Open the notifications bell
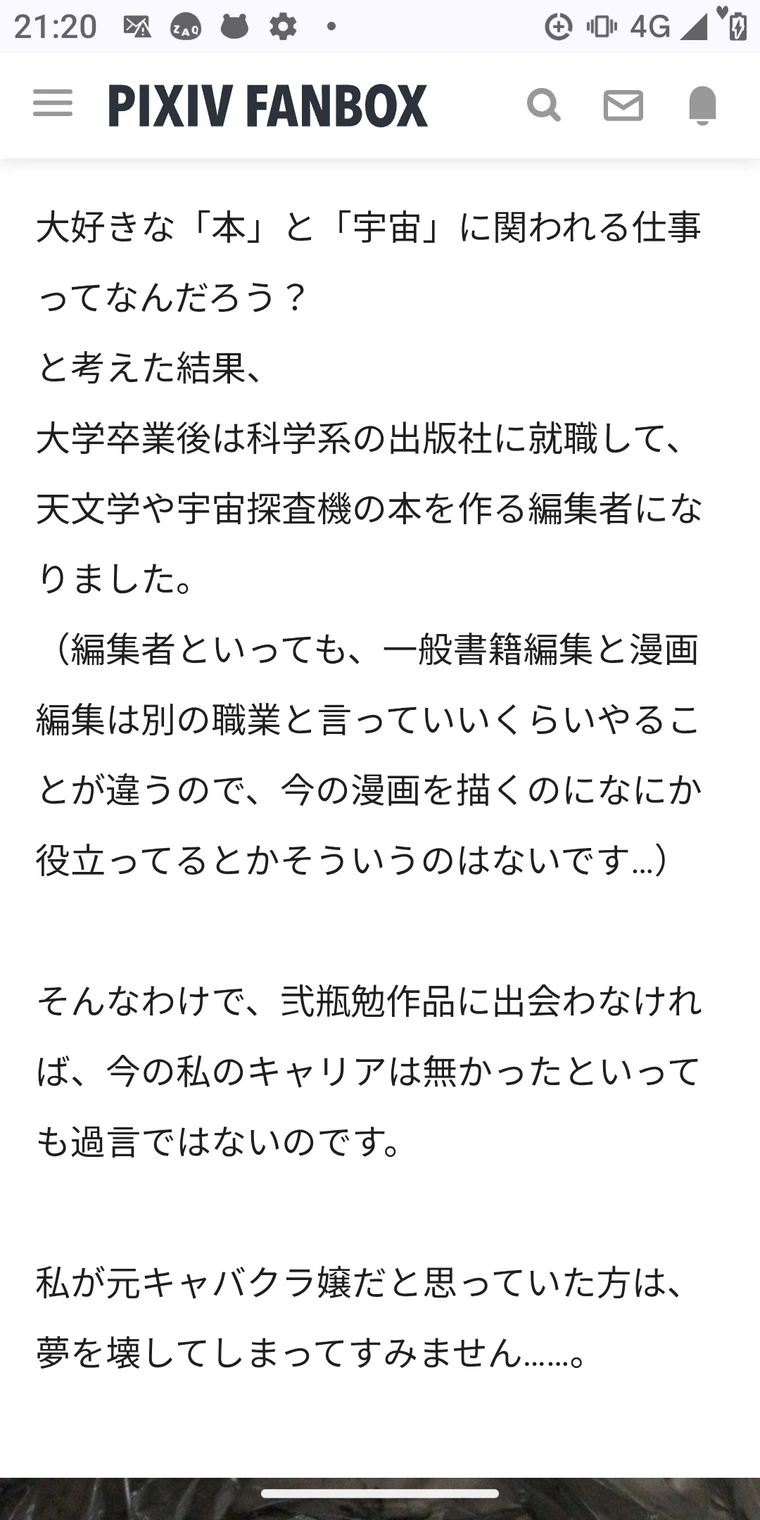 pyautogui.click(x=703, y=105)
